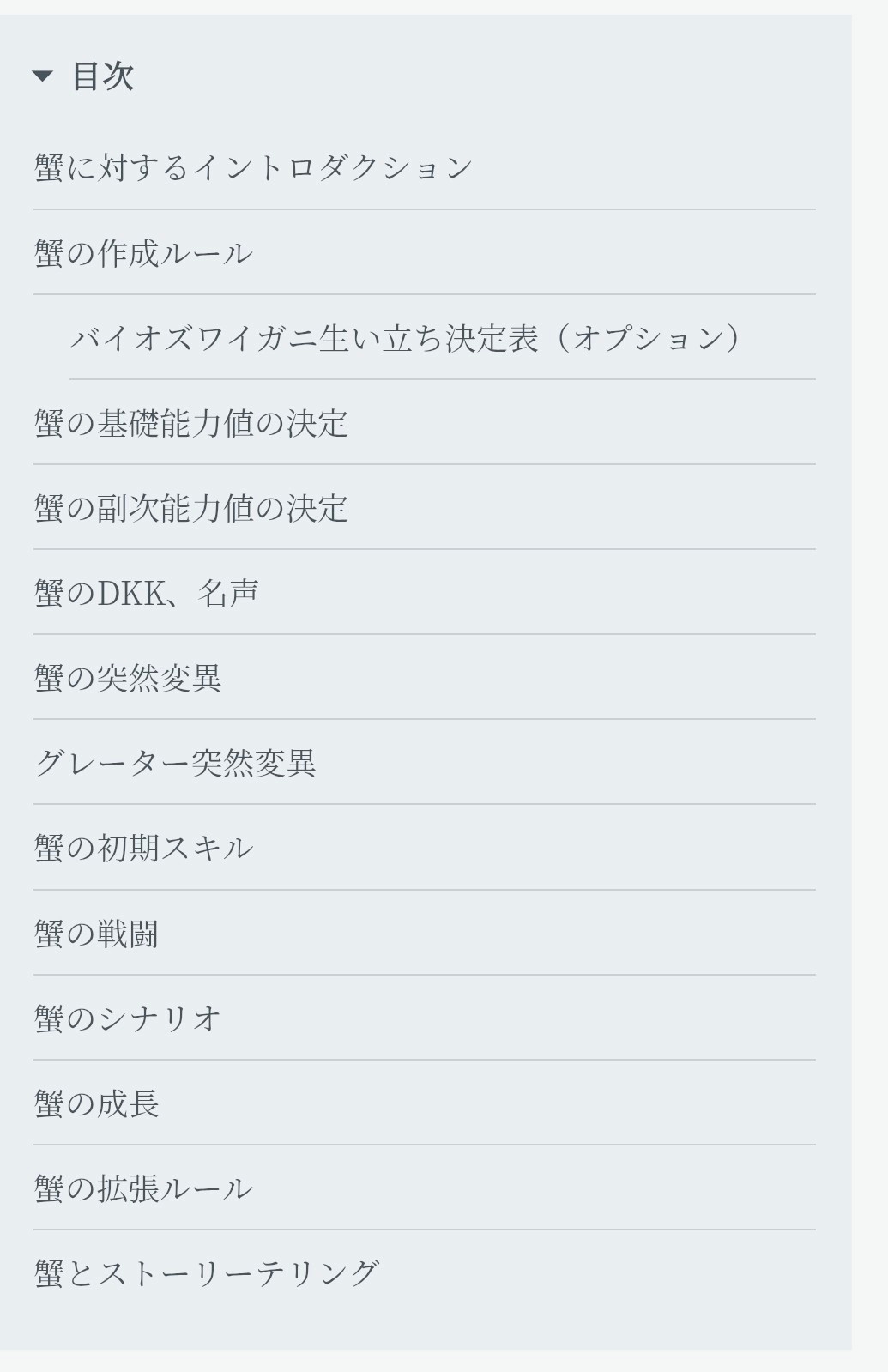Jump to 蟹の作成ルール

pyautogui.click(x=143, y=253)
